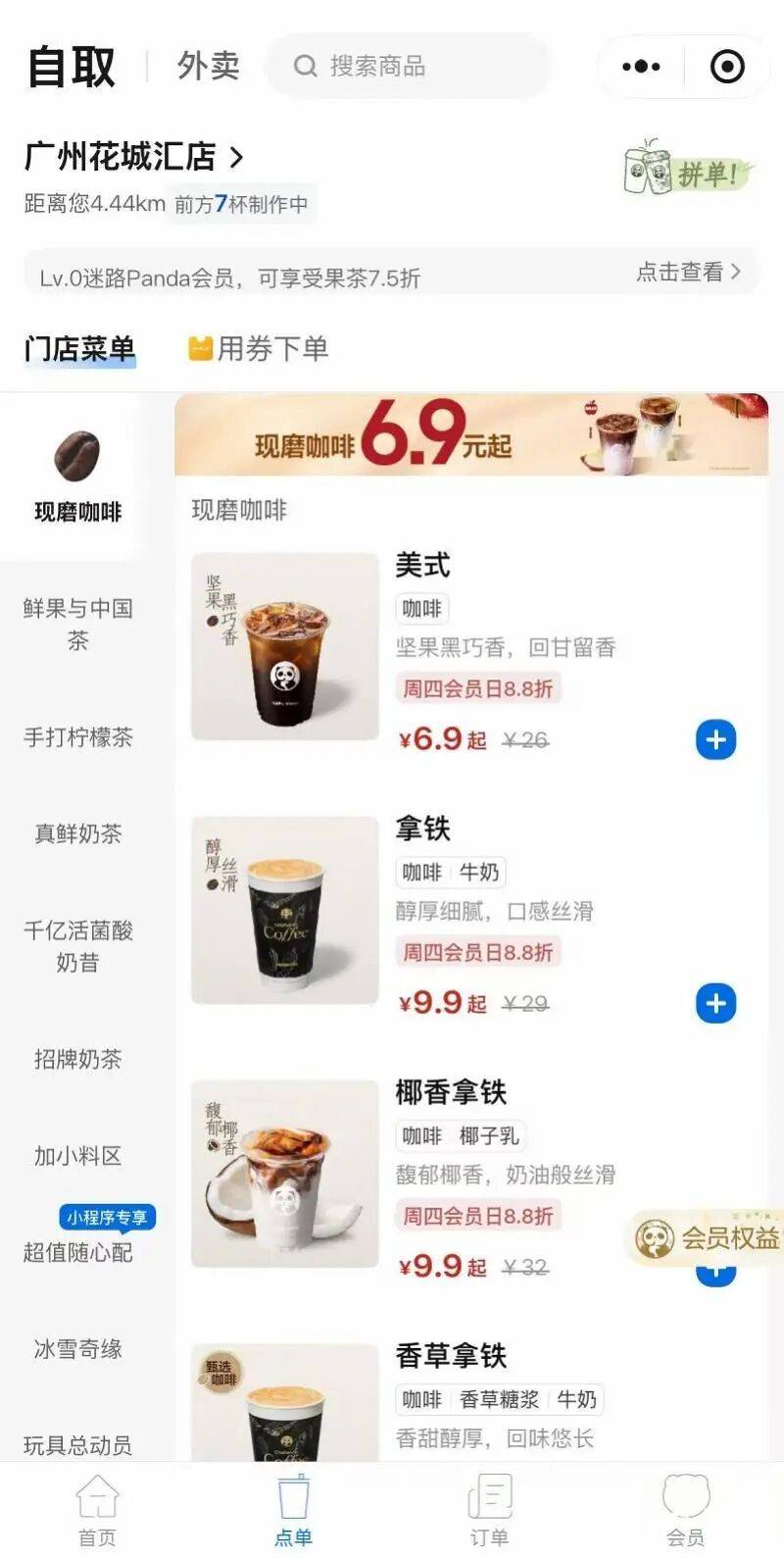The height and width of the screenshot is (1558, 784).
Task: Switch to the 会员 member tab
Action: [x=685, y=1510]
